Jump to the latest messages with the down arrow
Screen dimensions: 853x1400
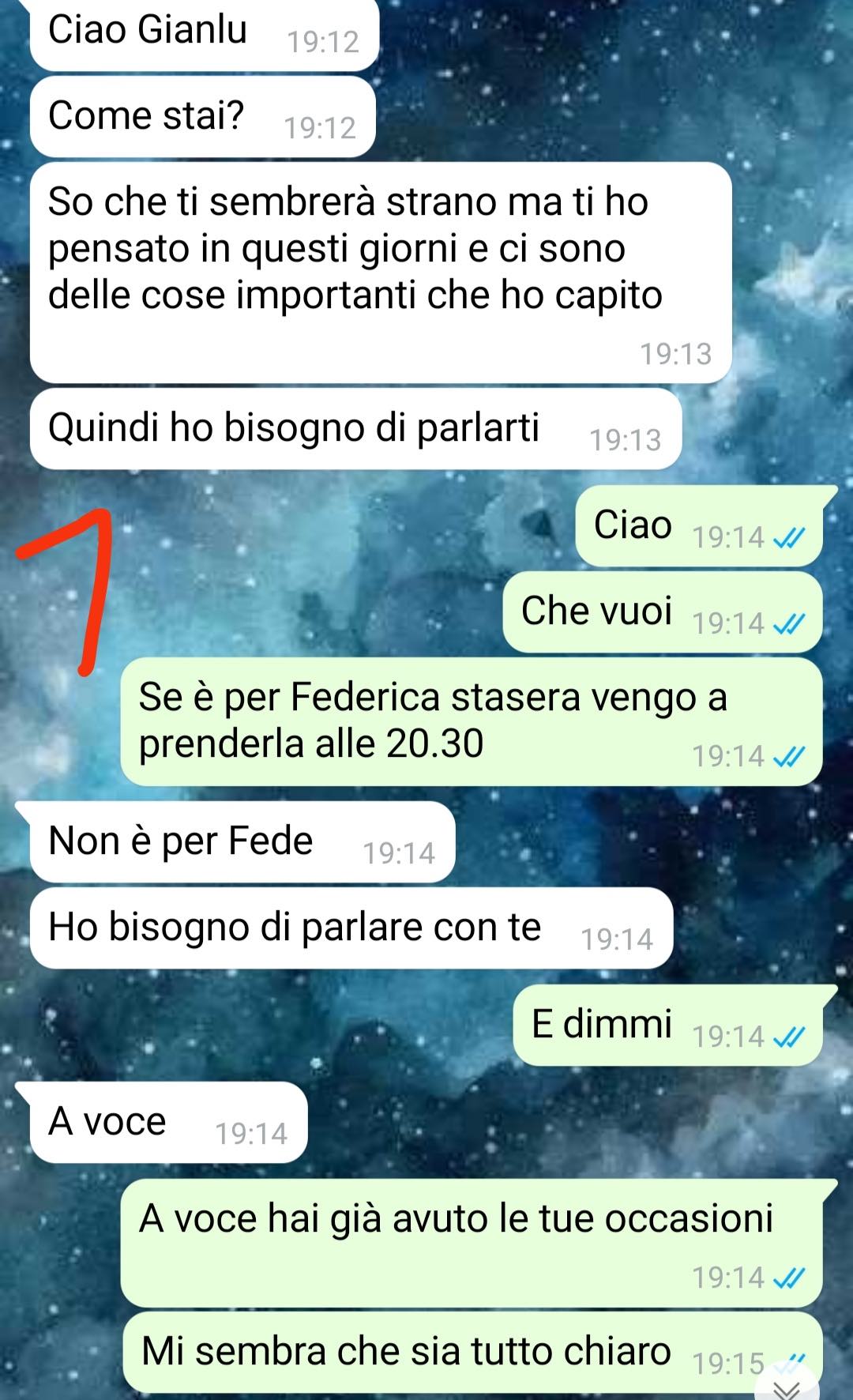coord(787,1387)
